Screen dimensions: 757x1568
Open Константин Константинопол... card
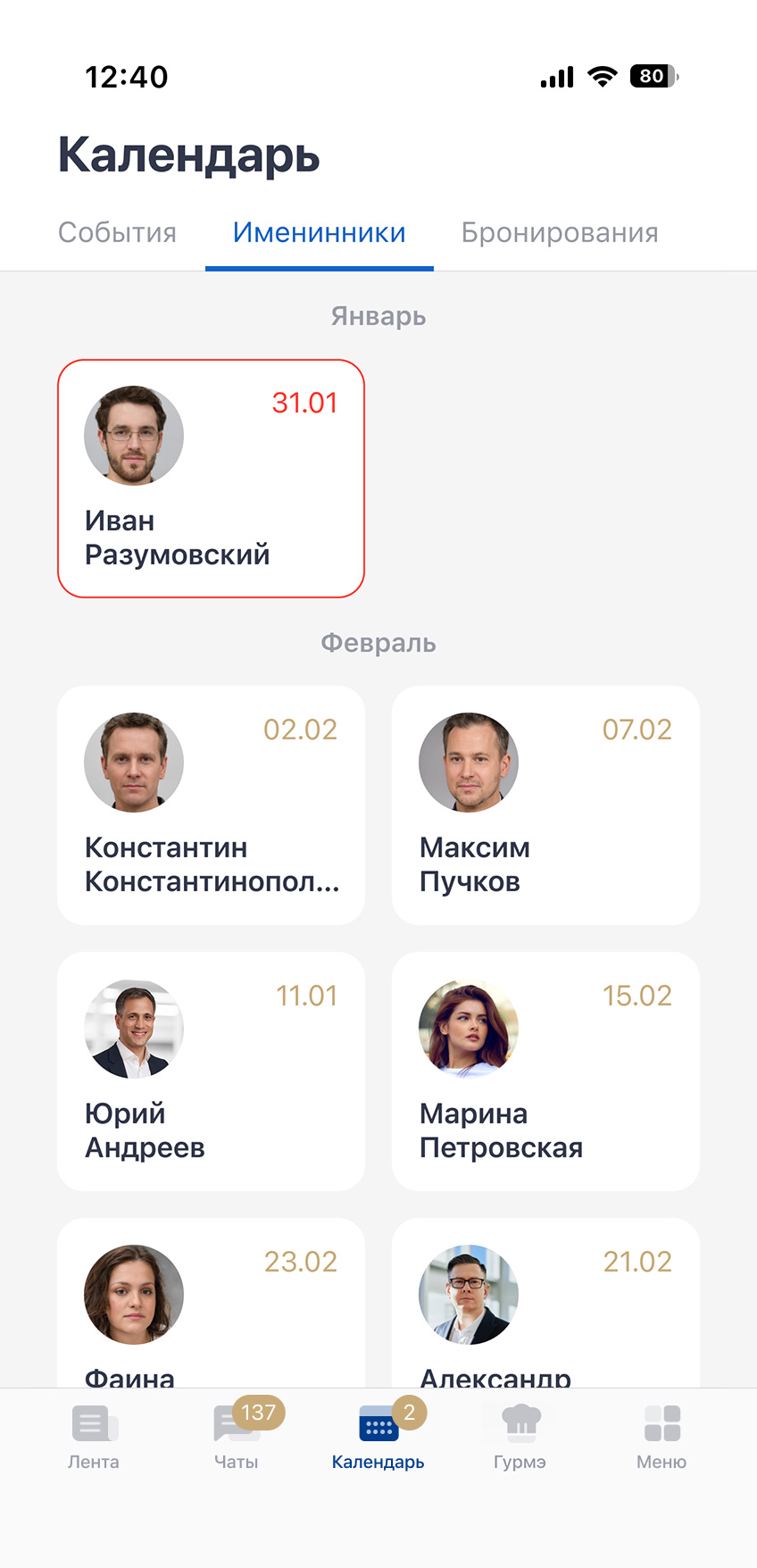(x=211, y=805)
